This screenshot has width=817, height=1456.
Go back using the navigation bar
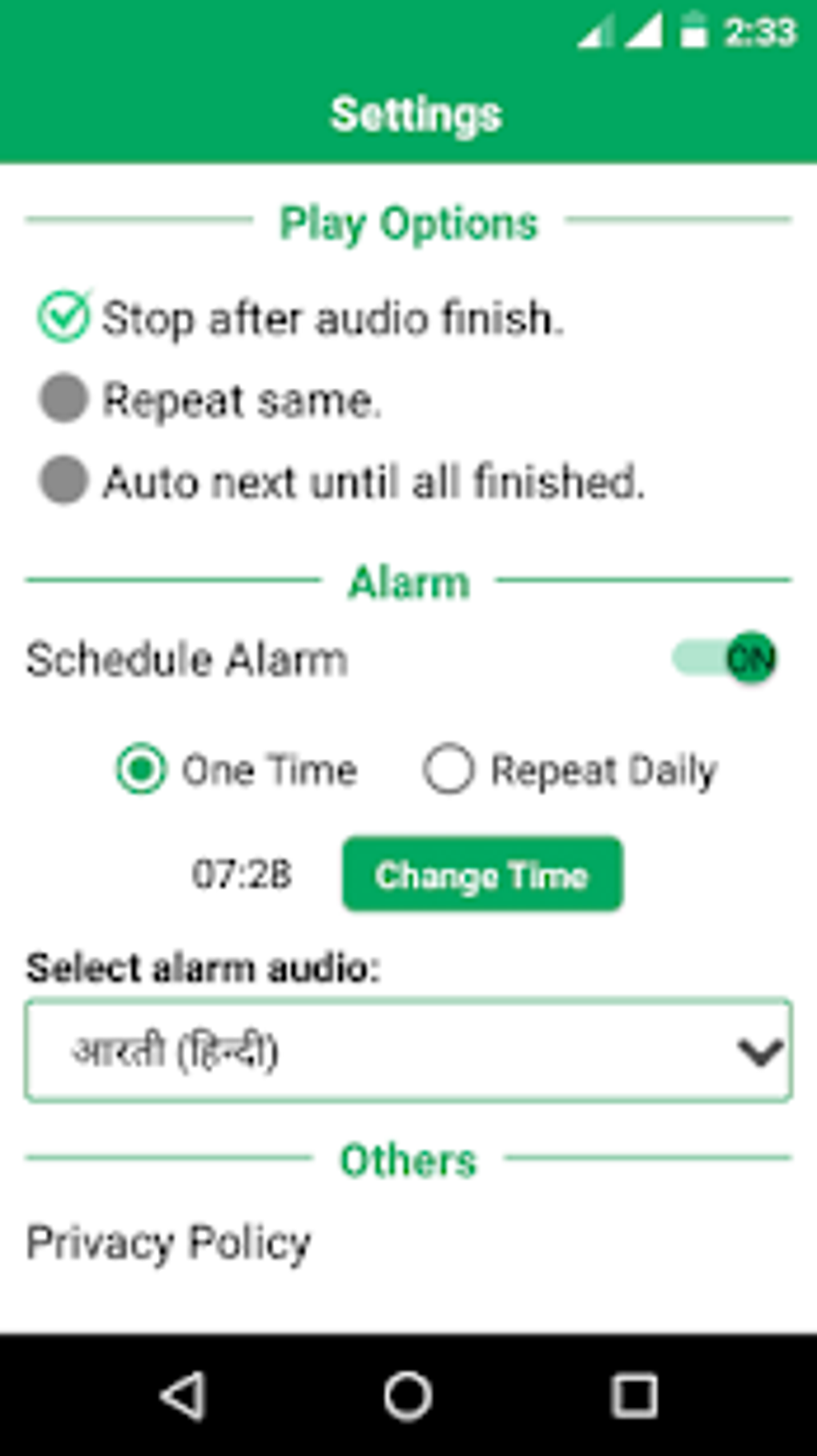(183, 1395)
